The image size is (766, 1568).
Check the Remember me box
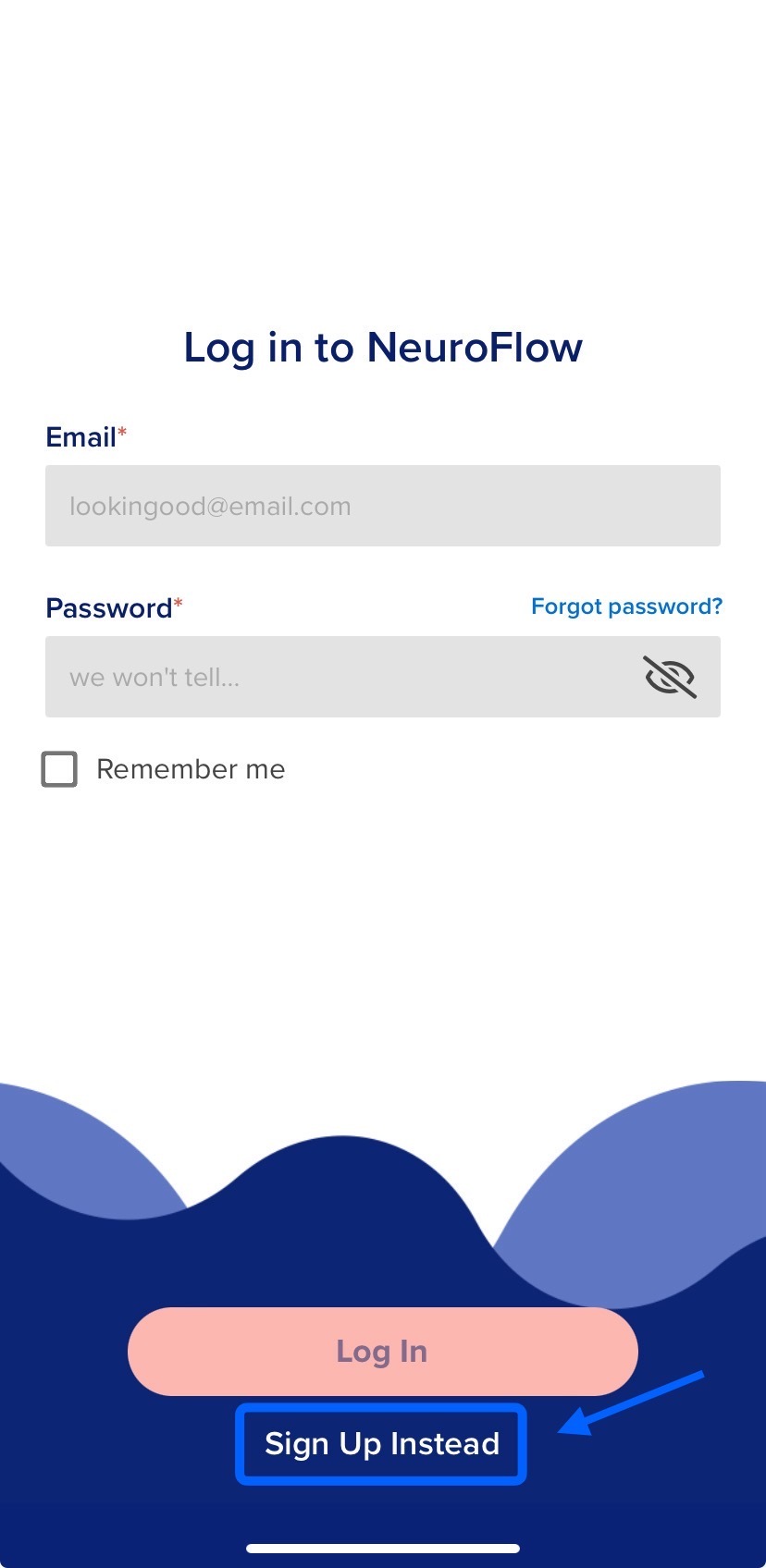(x=59, y=769)
